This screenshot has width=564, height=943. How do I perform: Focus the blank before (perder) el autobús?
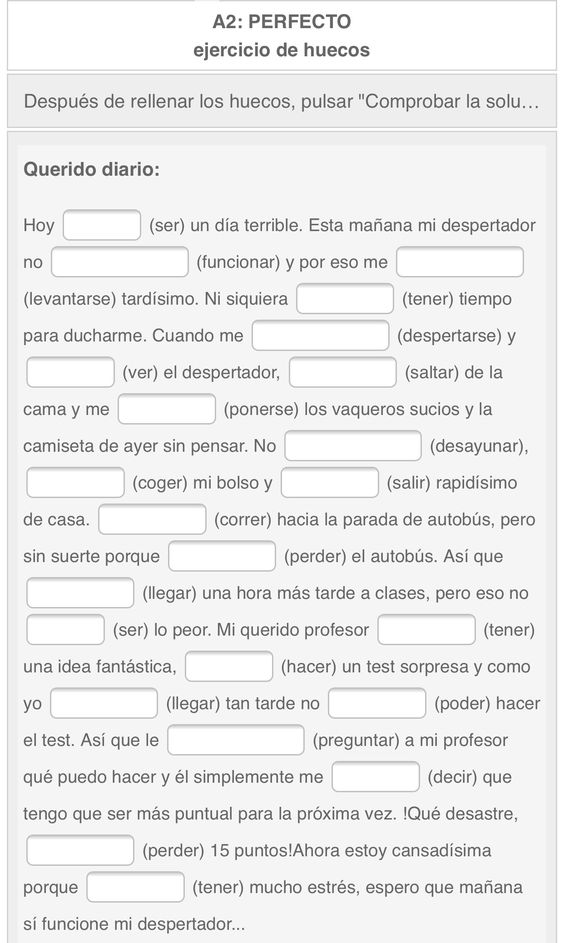(222, 556)
